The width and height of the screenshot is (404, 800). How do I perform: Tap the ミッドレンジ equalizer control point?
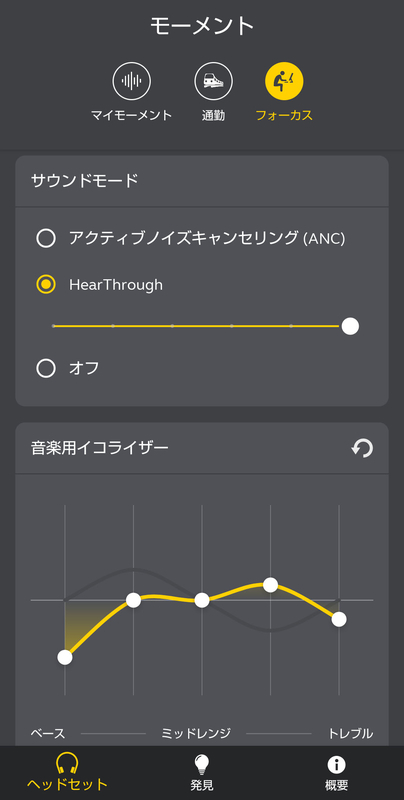click(x=202, y=600)
